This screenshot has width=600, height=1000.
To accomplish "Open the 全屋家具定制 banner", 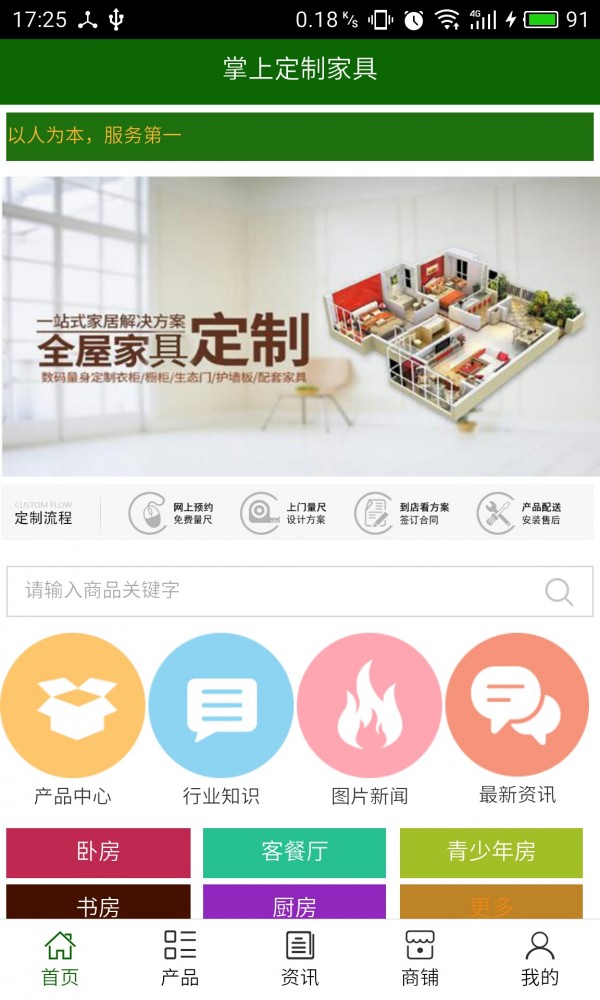I will tap(300, 326).
